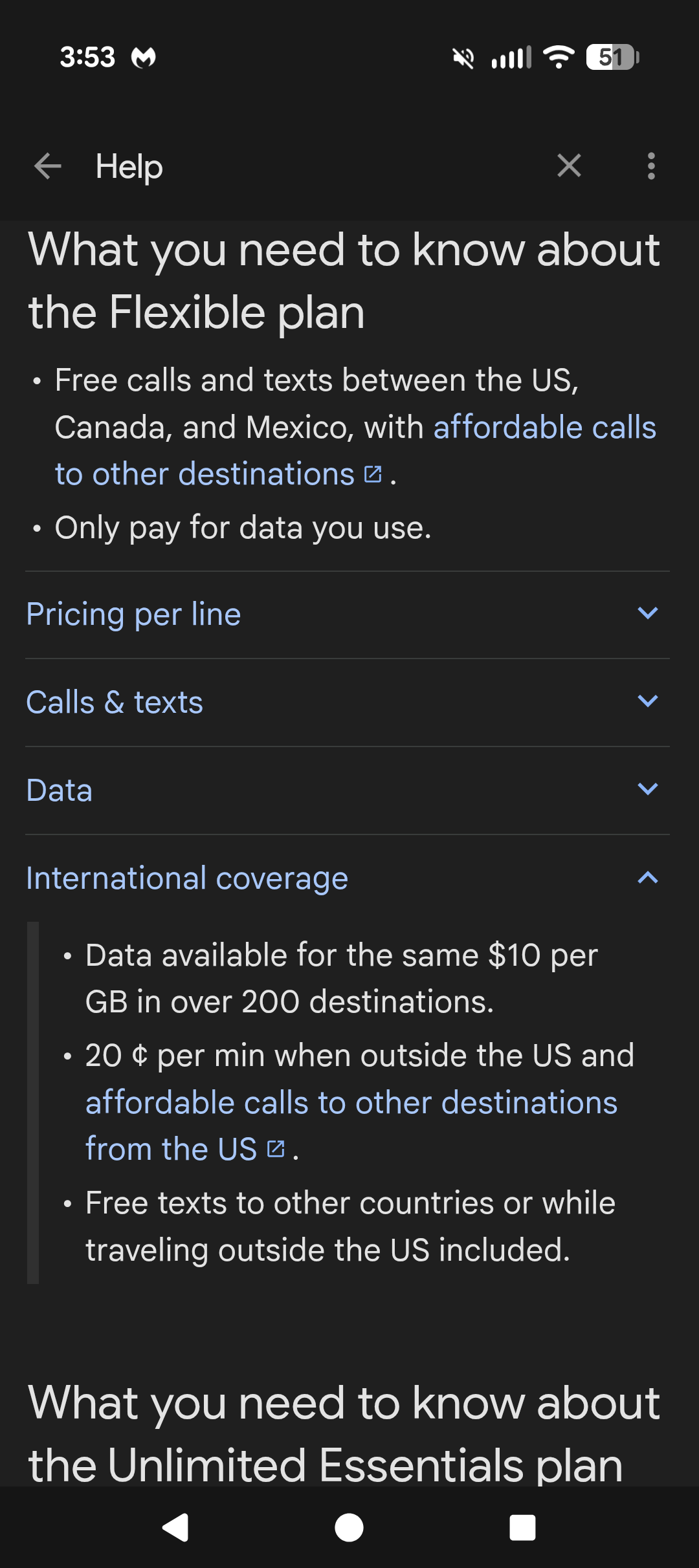Close the Help screen with the X
Screen dimensions: 699x1568
tap(569, 166)
